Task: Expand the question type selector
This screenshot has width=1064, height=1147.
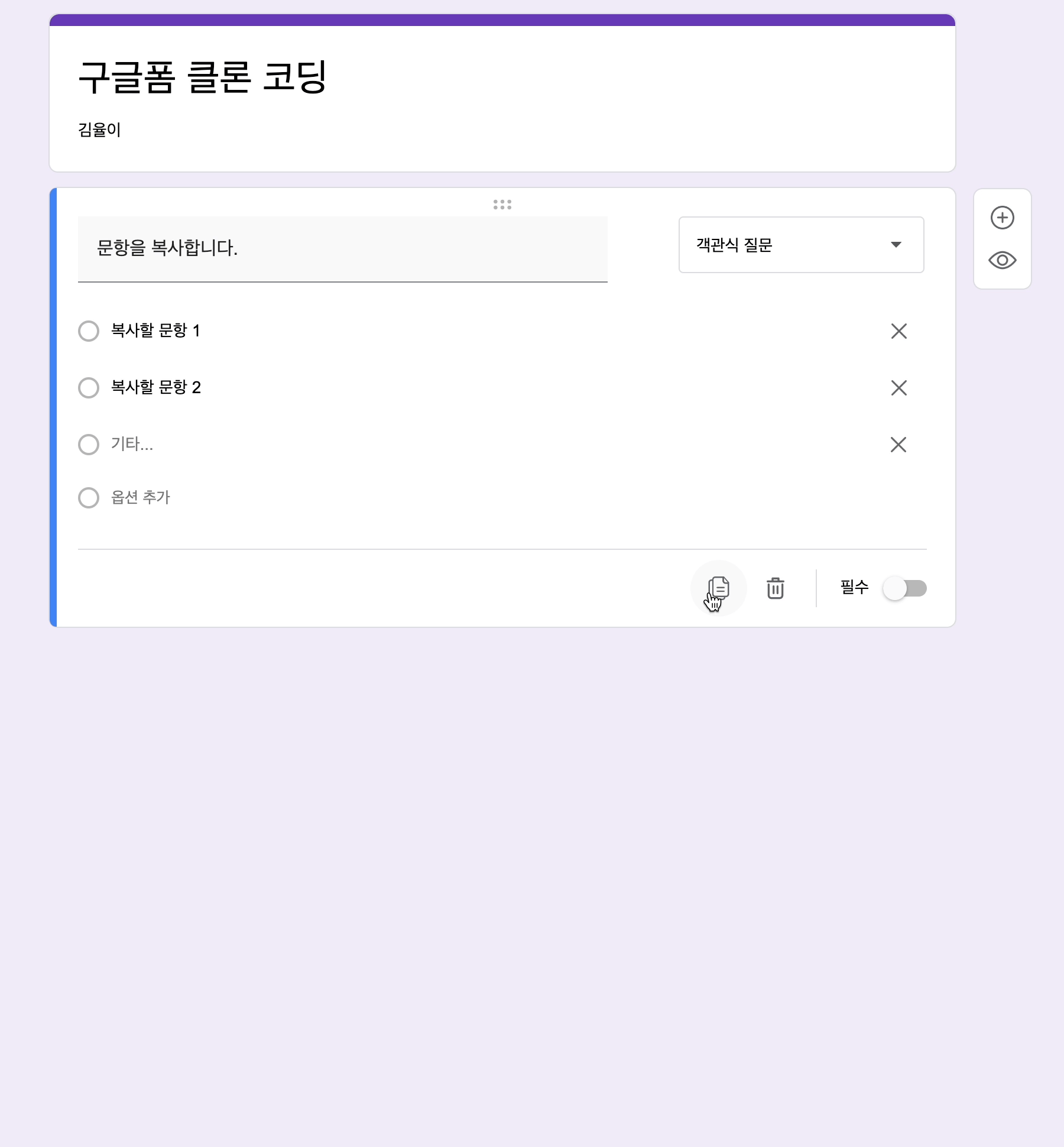Action: (801, 245)
